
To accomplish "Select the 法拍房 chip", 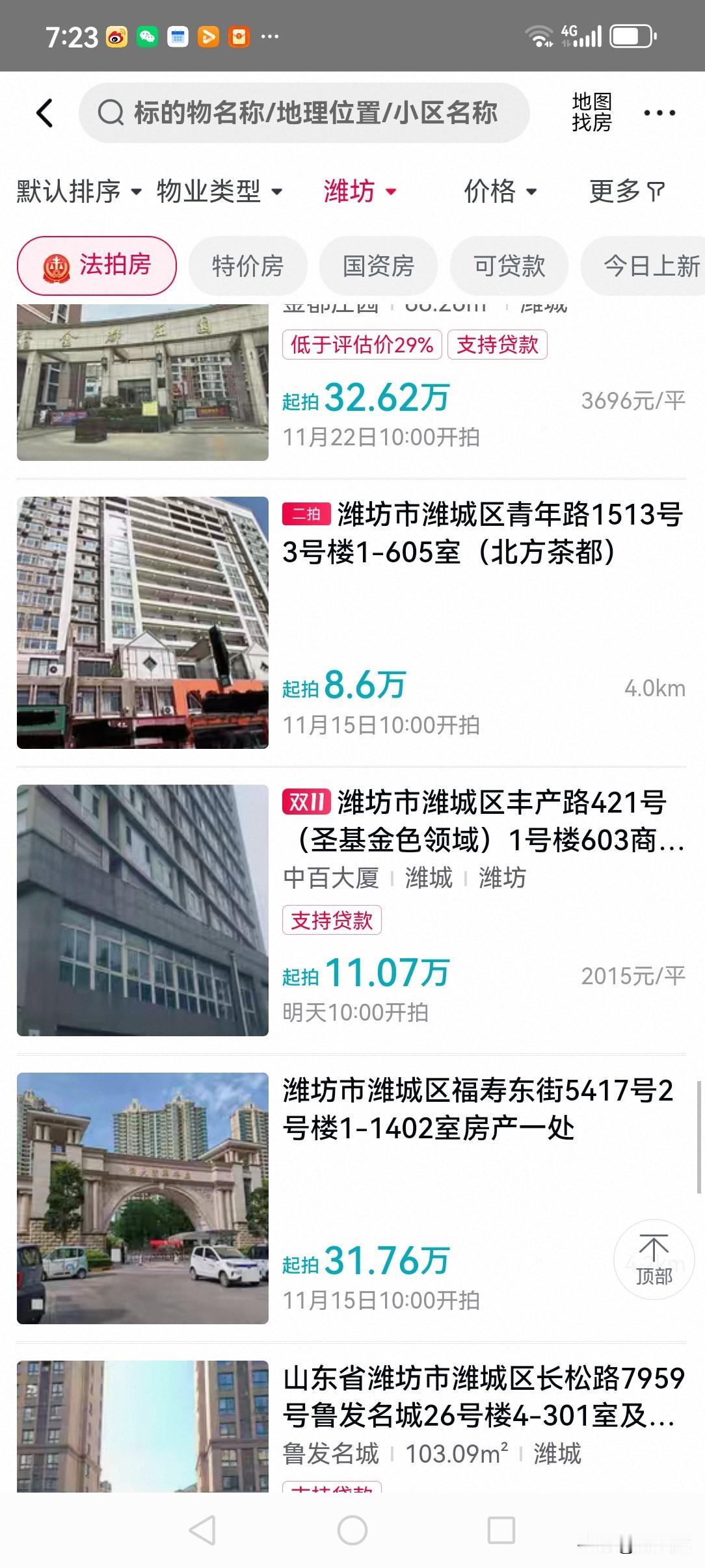I will point(97,265).
